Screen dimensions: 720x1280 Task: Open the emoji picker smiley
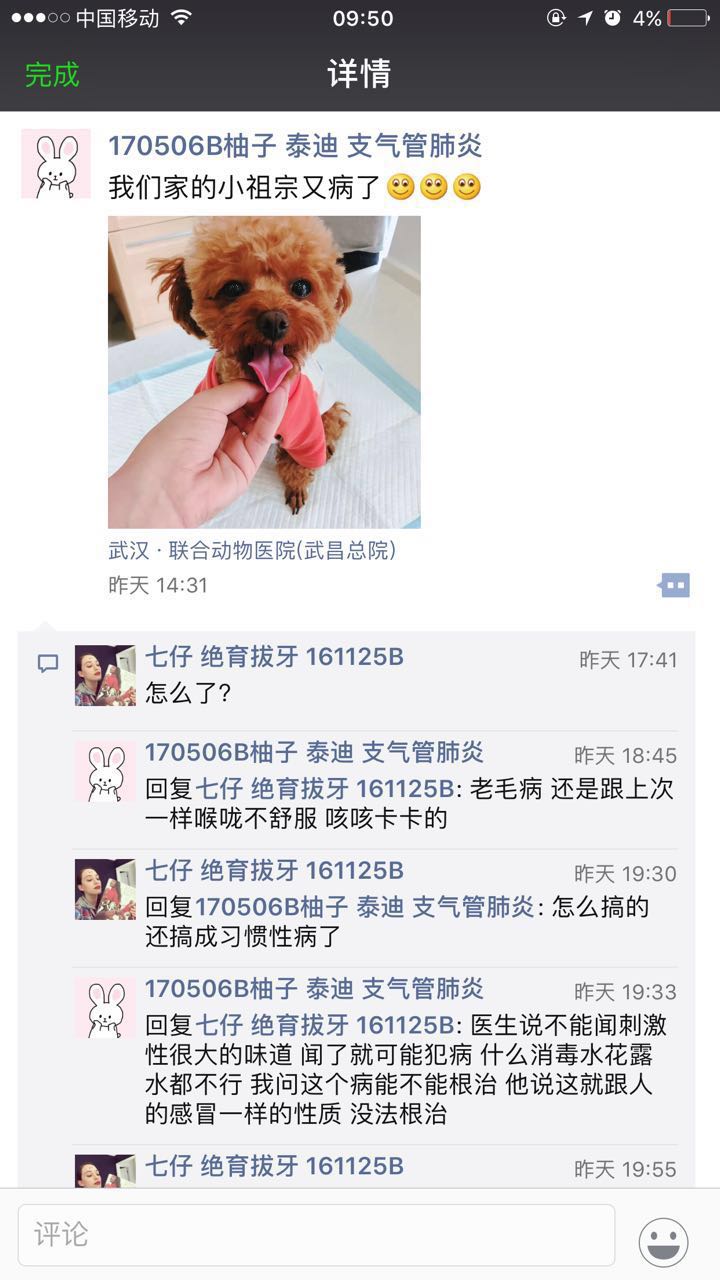click(x=664, y=1242)
